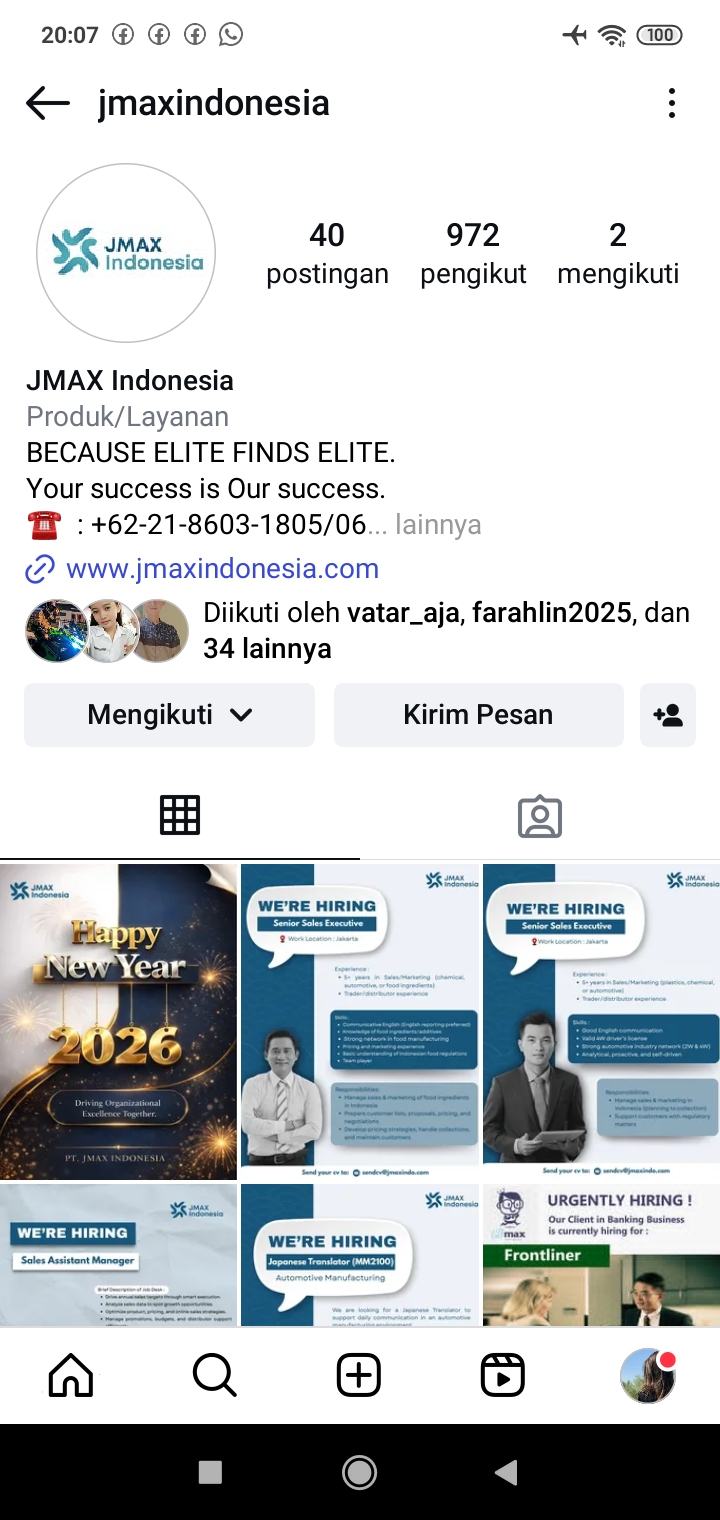Go to the Instagram home feed
Image resolution: width=720 pixels, height=1520 pixels.
[71, 1376]
